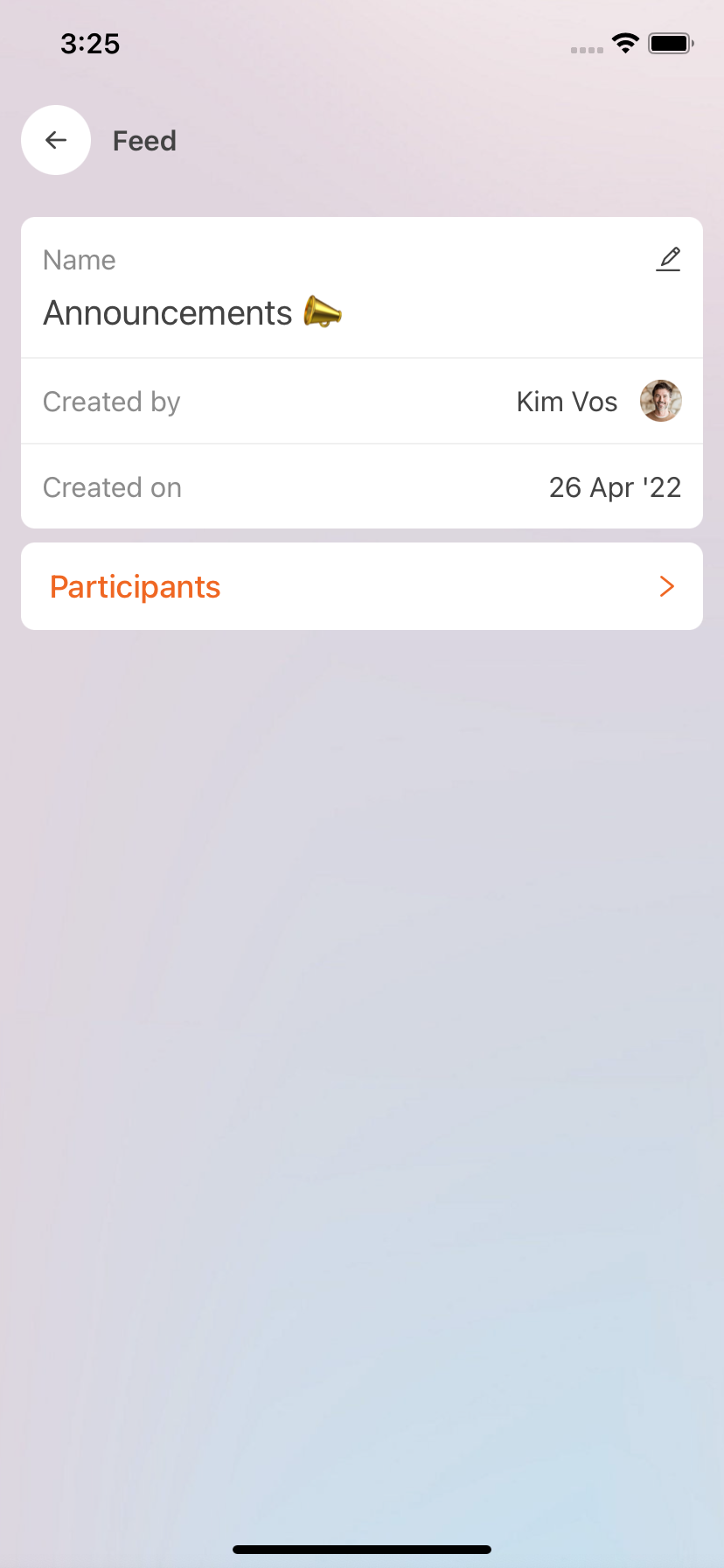The width and height of the screenshot is (724, 1568).
Task: Go back using the arrow button
Action: 56,140
